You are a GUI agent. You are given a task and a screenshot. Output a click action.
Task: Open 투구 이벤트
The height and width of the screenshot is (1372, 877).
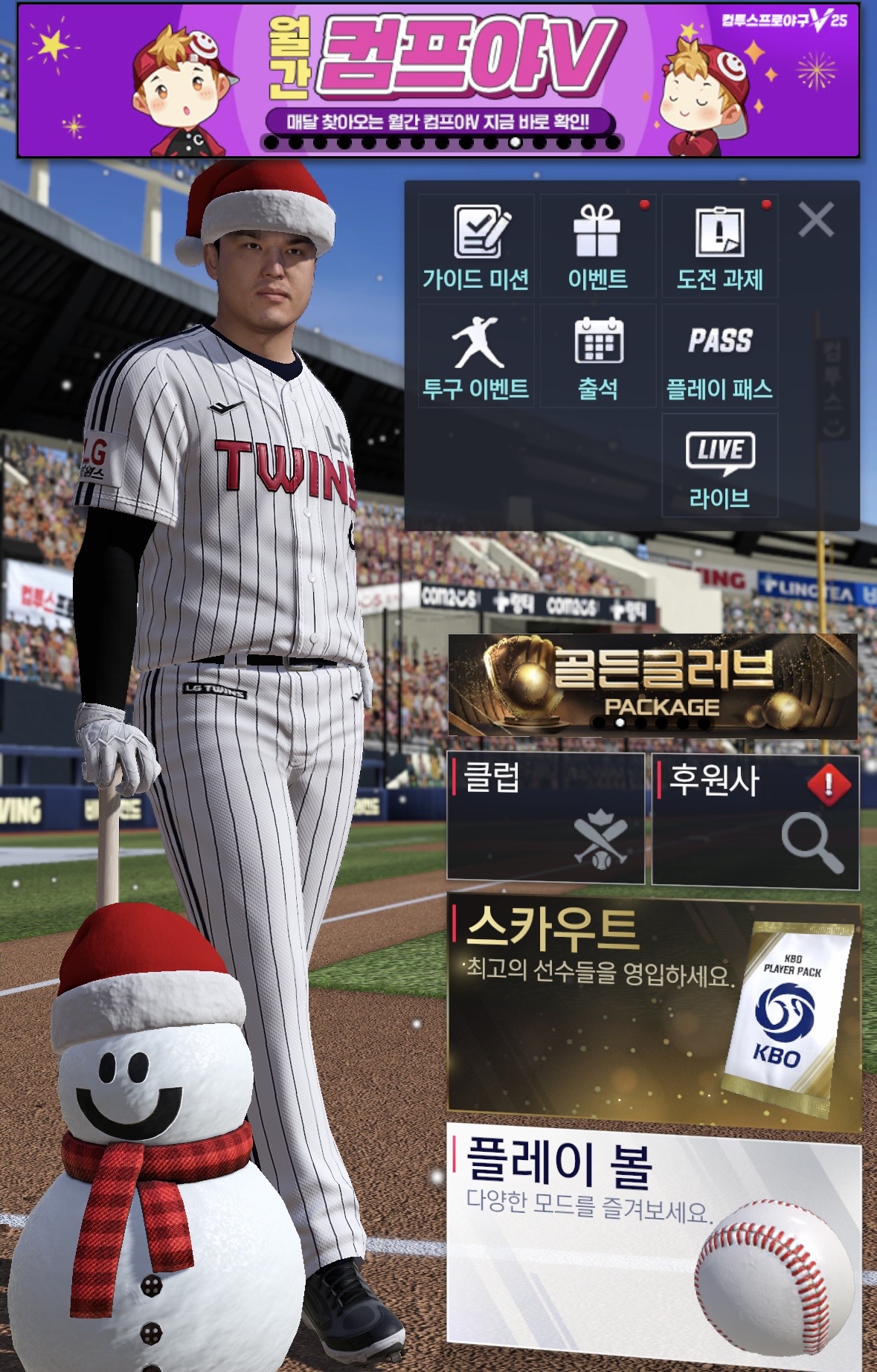(x=476, y=356)
